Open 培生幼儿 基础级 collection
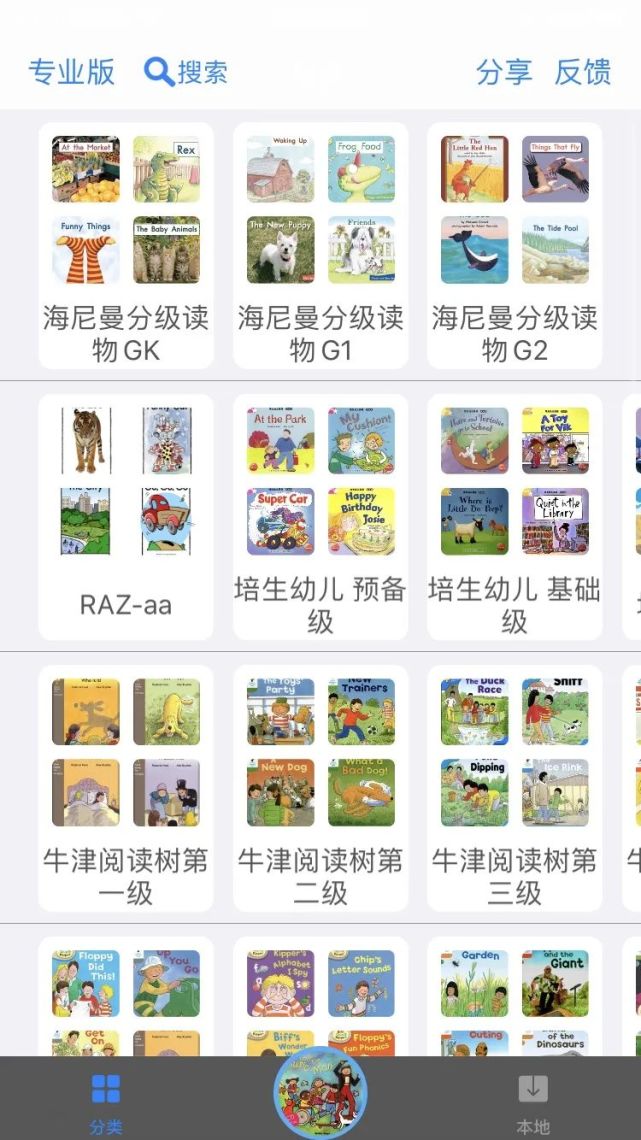The image size is (641, 1140). tap(514, 517)
